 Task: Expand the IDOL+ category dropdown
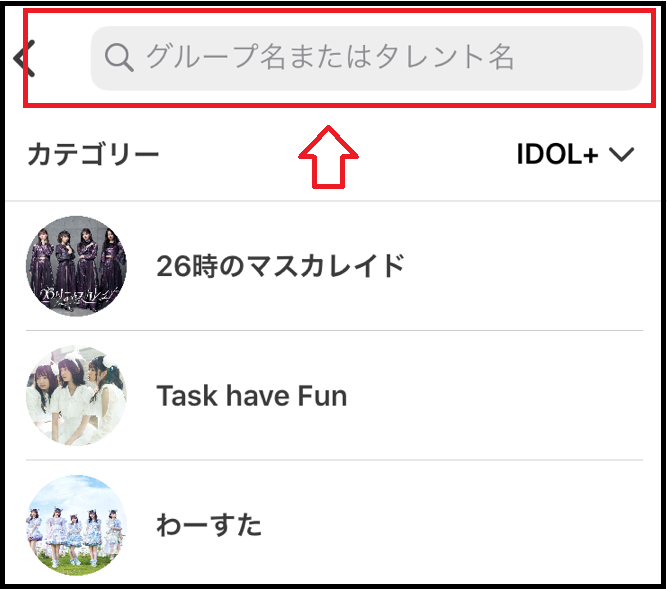[576, 154]
